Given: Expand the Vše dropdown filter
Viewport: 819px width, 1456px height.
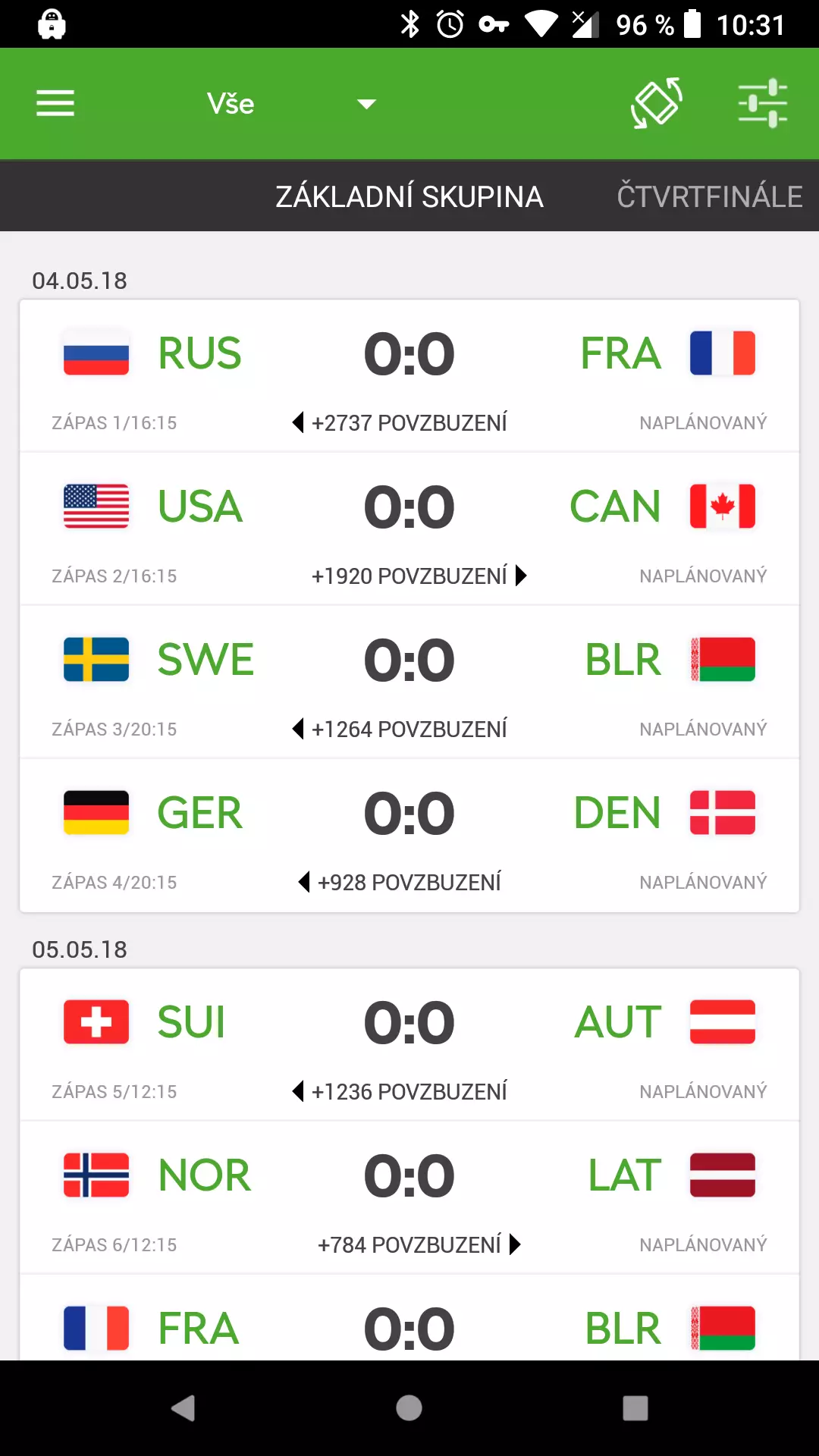Looking at the screenshot, I should [292, 104].
